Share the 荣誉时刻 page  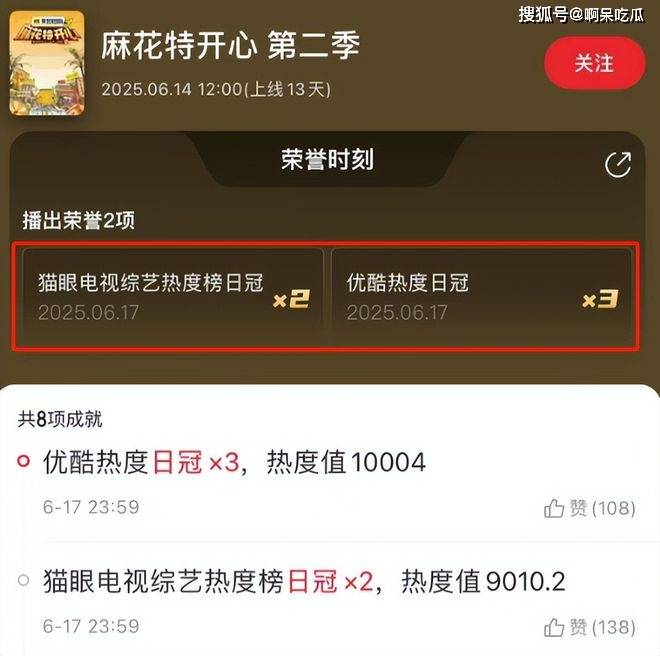(x=618, y=165)
